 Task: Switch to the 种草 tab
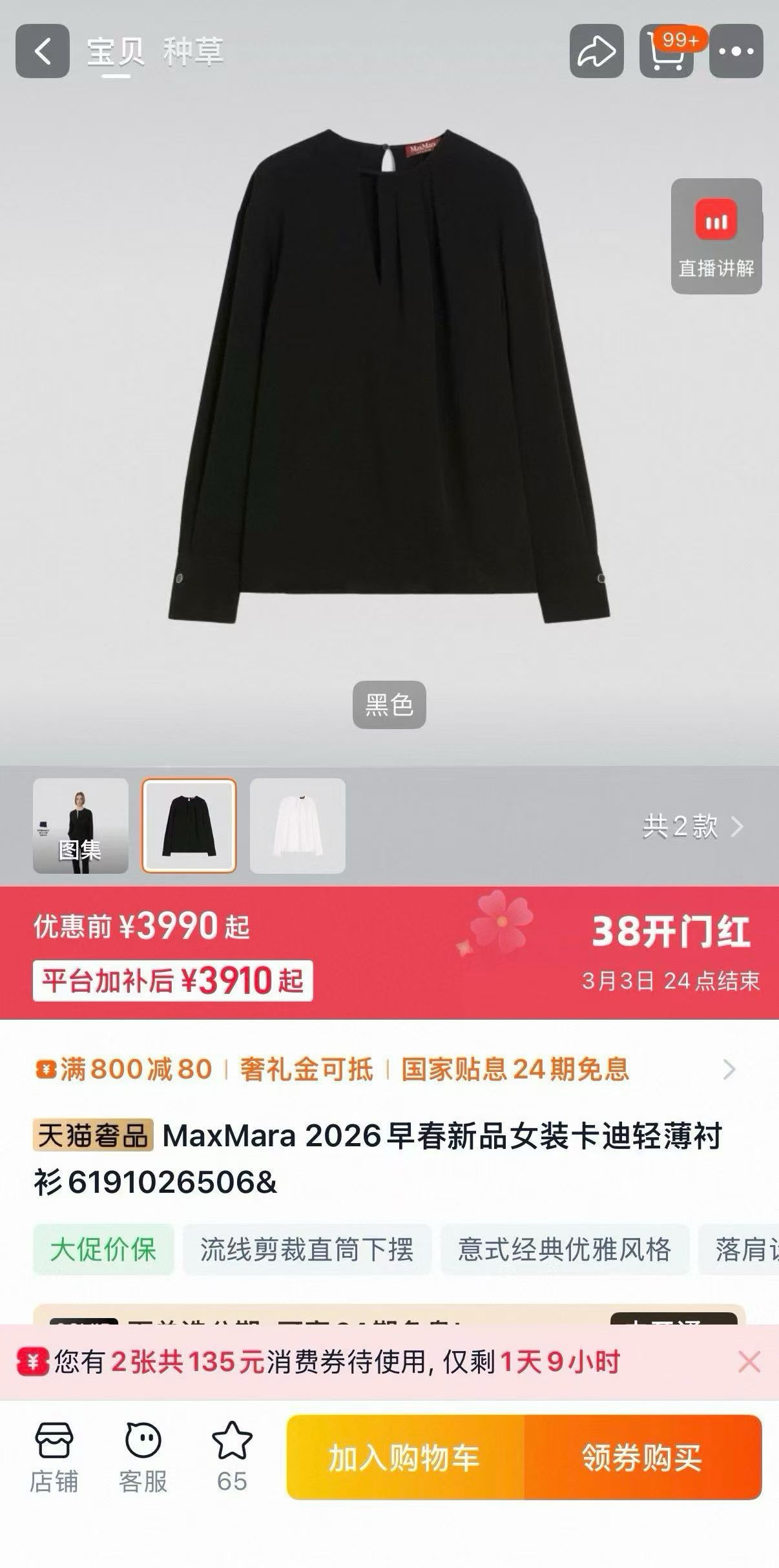193,52
